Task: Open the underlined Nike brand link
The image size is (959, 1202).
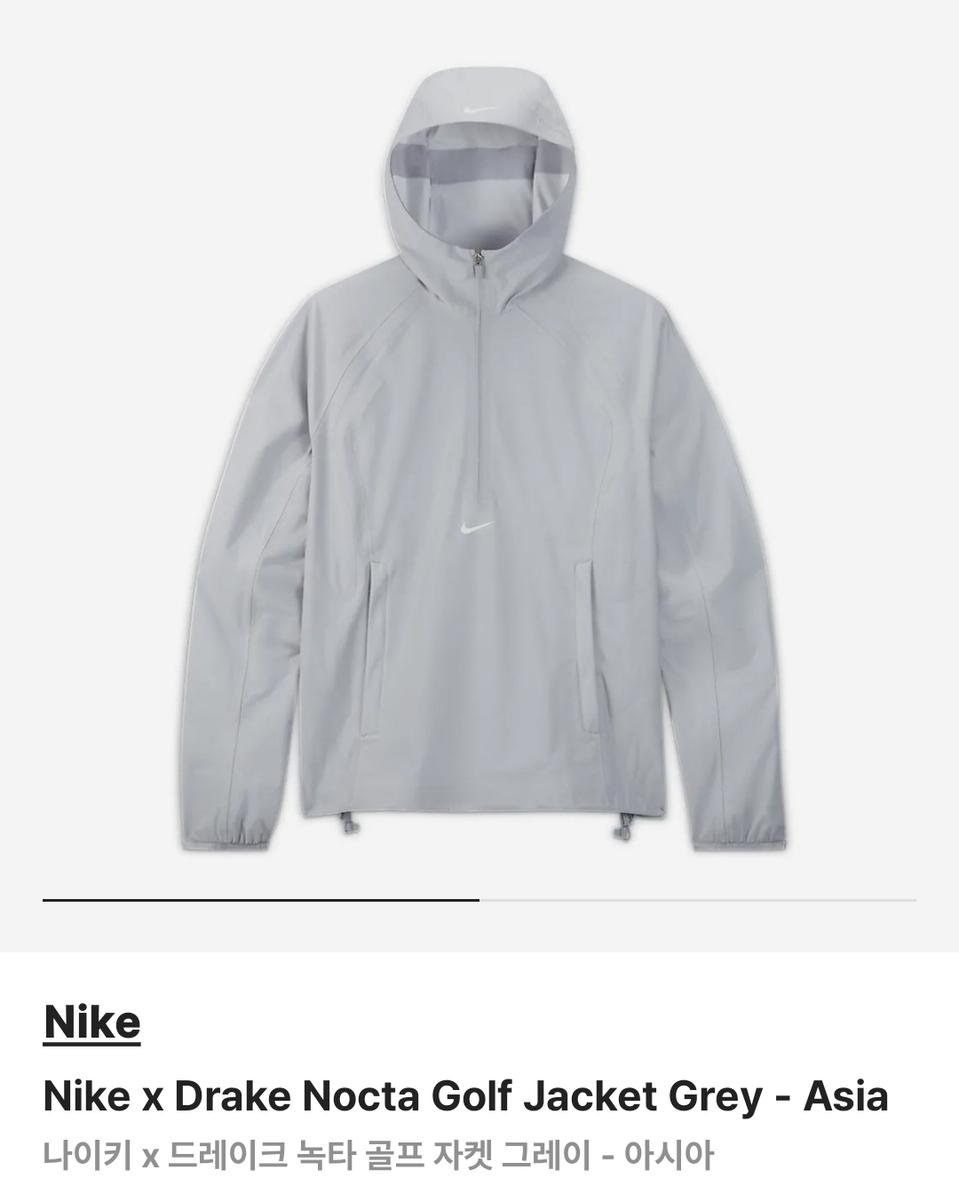Action: pos(92,1022)
